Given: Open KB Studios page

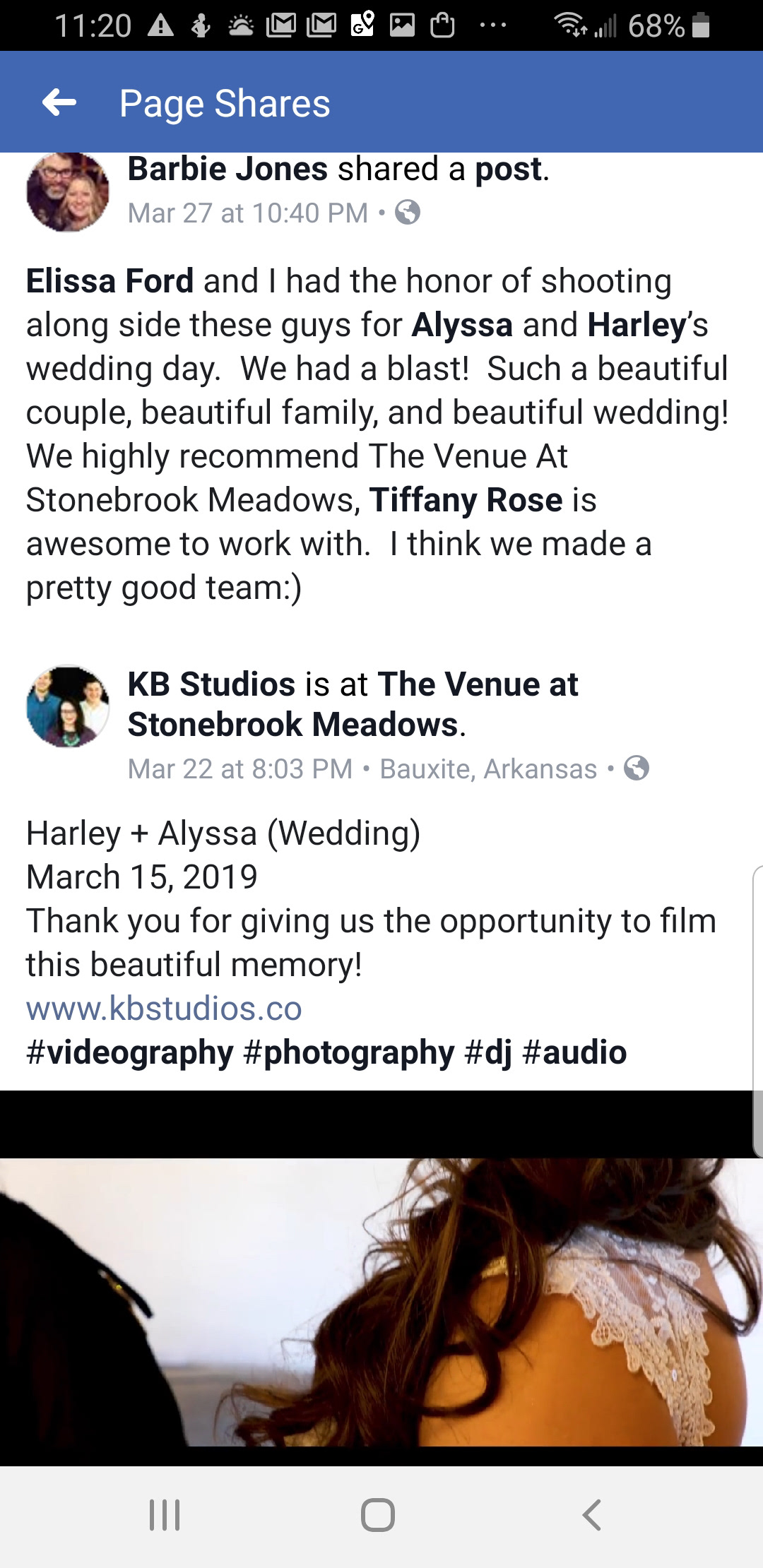Looking at the screenshot, I should 211,684.
